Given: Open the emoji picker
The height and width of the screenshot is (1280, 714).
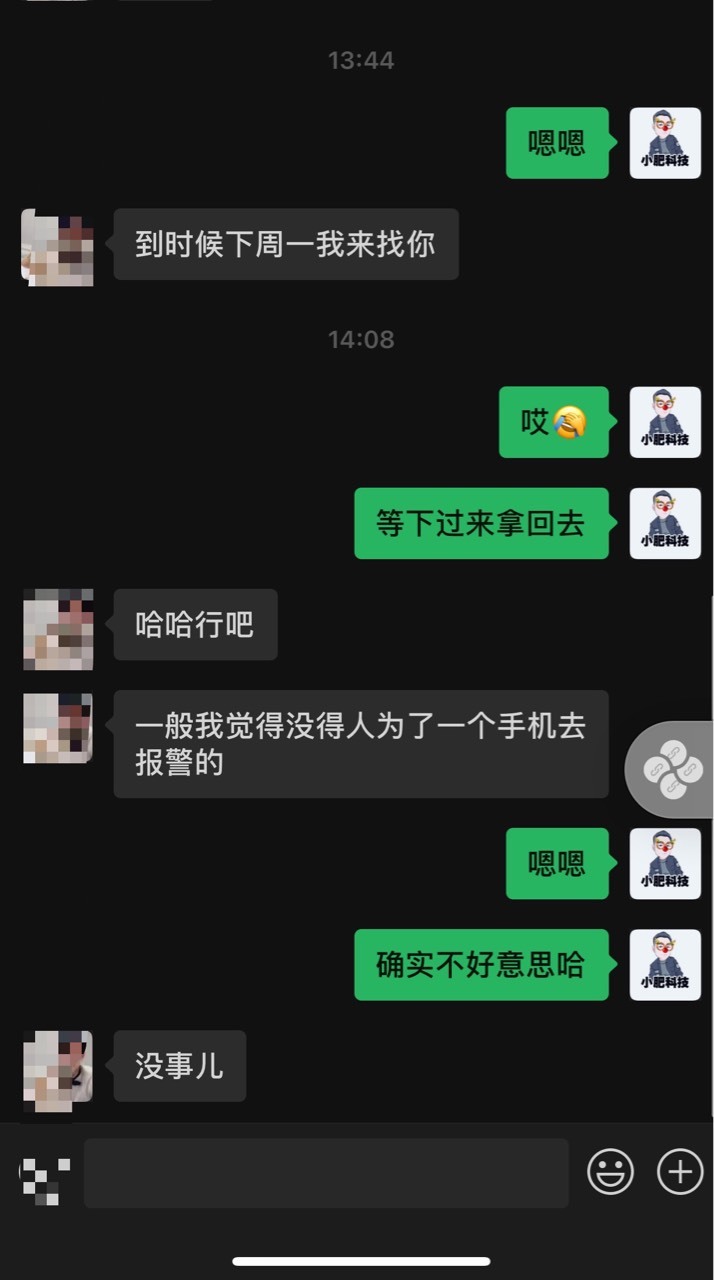Looking at the screenshot, I should pyautogui.click(x=610, y=1171).
